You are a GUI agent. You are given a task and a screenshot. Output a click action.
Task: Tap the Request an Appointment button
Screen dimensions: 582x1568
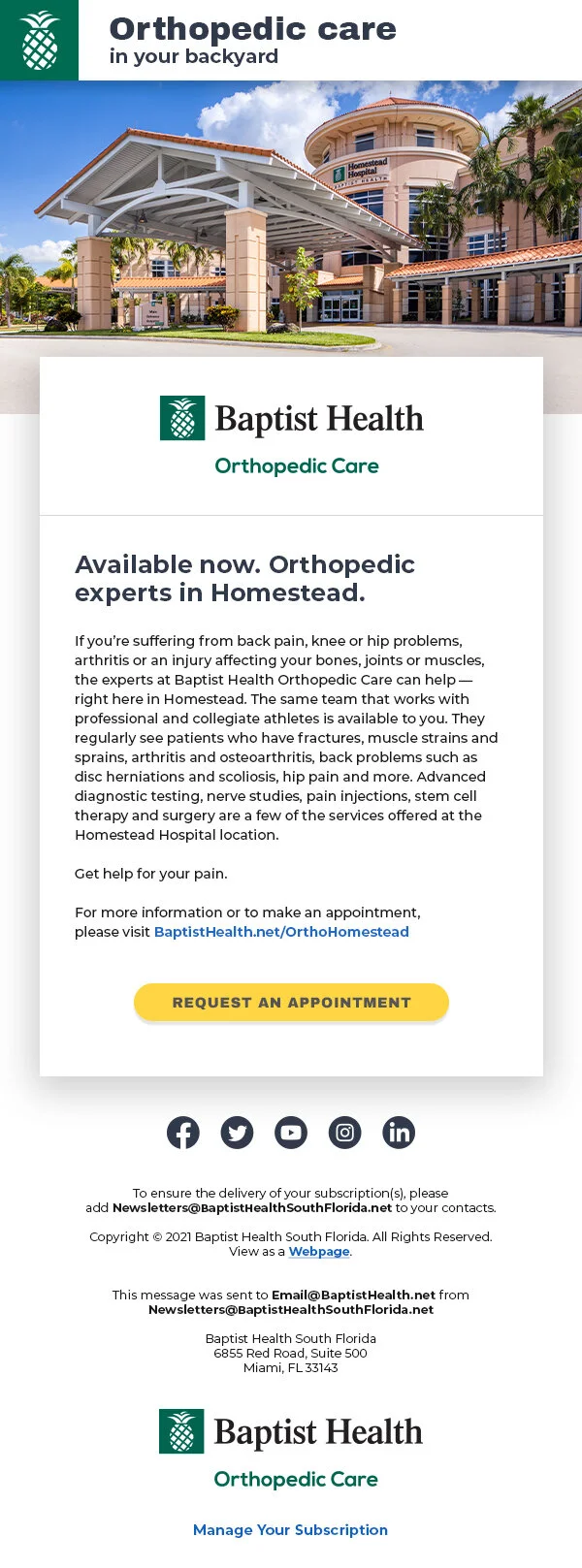click(x=291, y=1002)
